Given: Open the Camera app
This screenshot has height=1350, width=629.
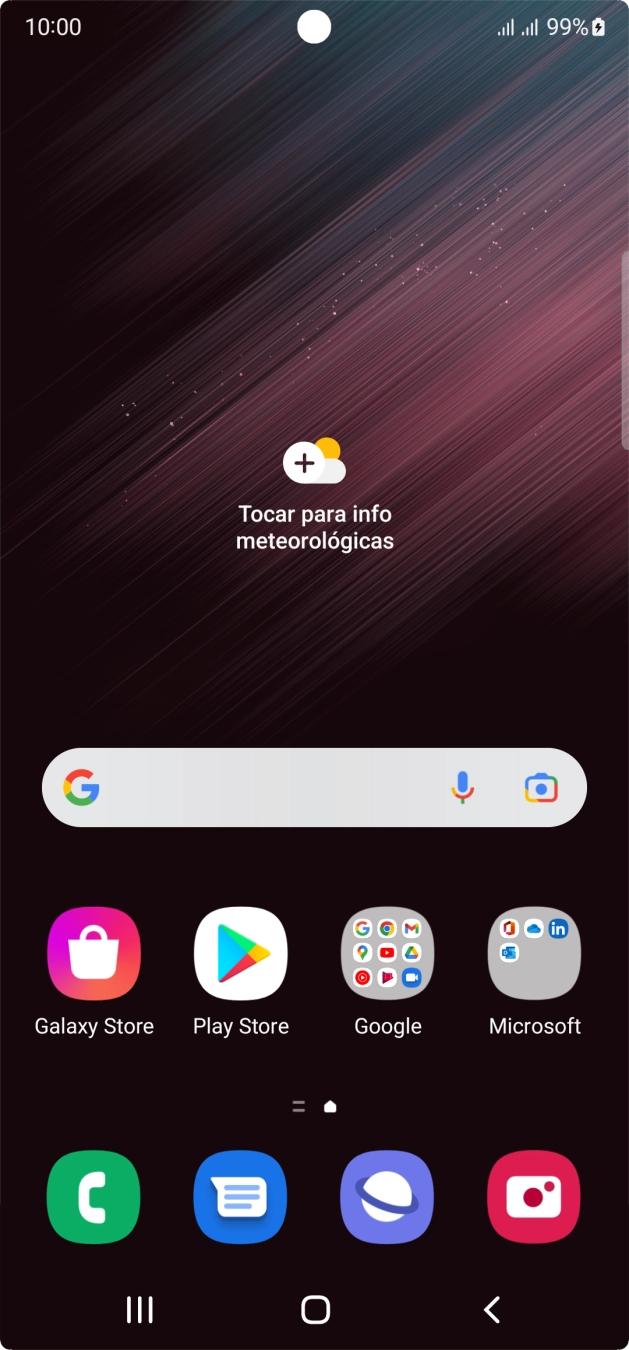Looking at the screenshot, I should (x=534, y=1197).
